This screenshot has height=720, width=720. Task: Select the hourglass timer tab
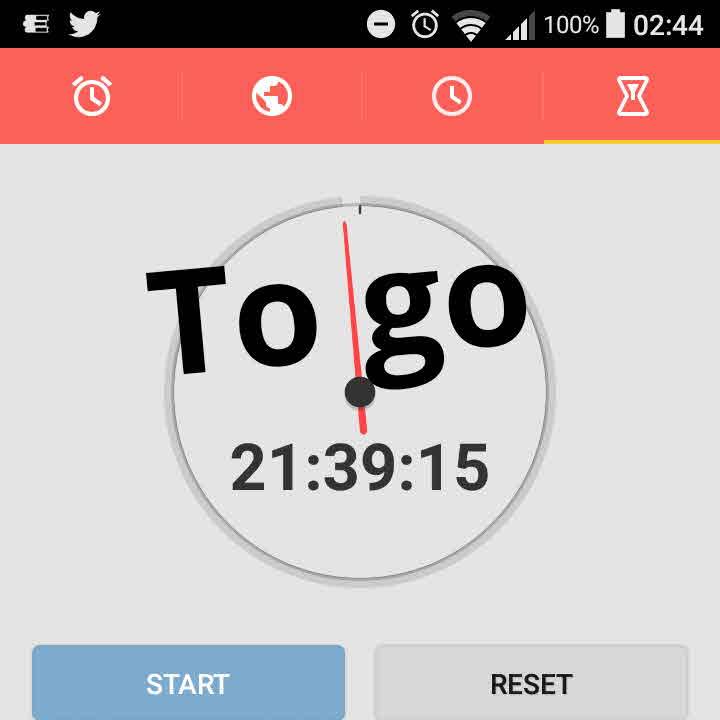632,97
